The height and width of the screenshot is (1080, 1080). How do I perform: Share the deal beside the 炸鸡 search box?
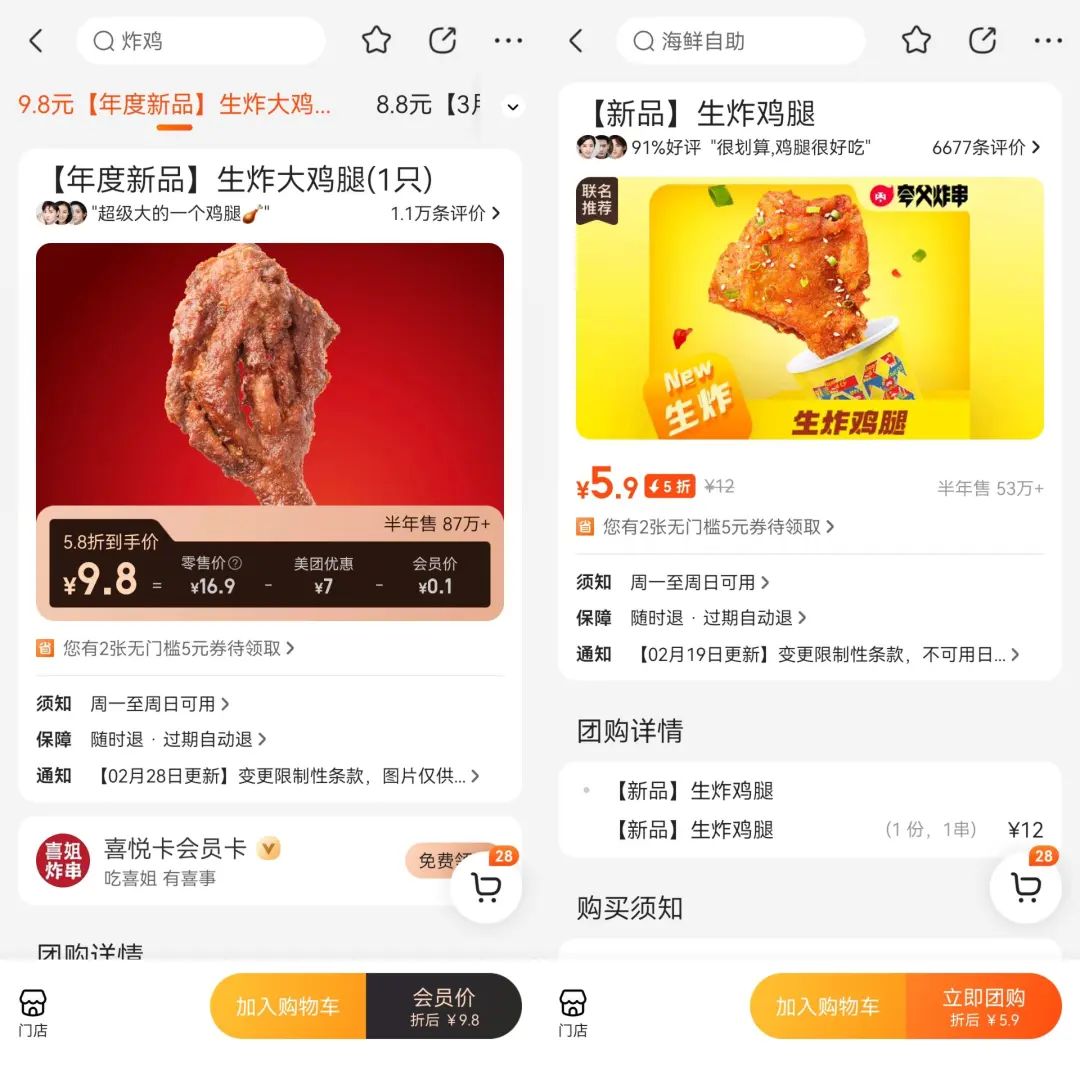click(442, 41)
